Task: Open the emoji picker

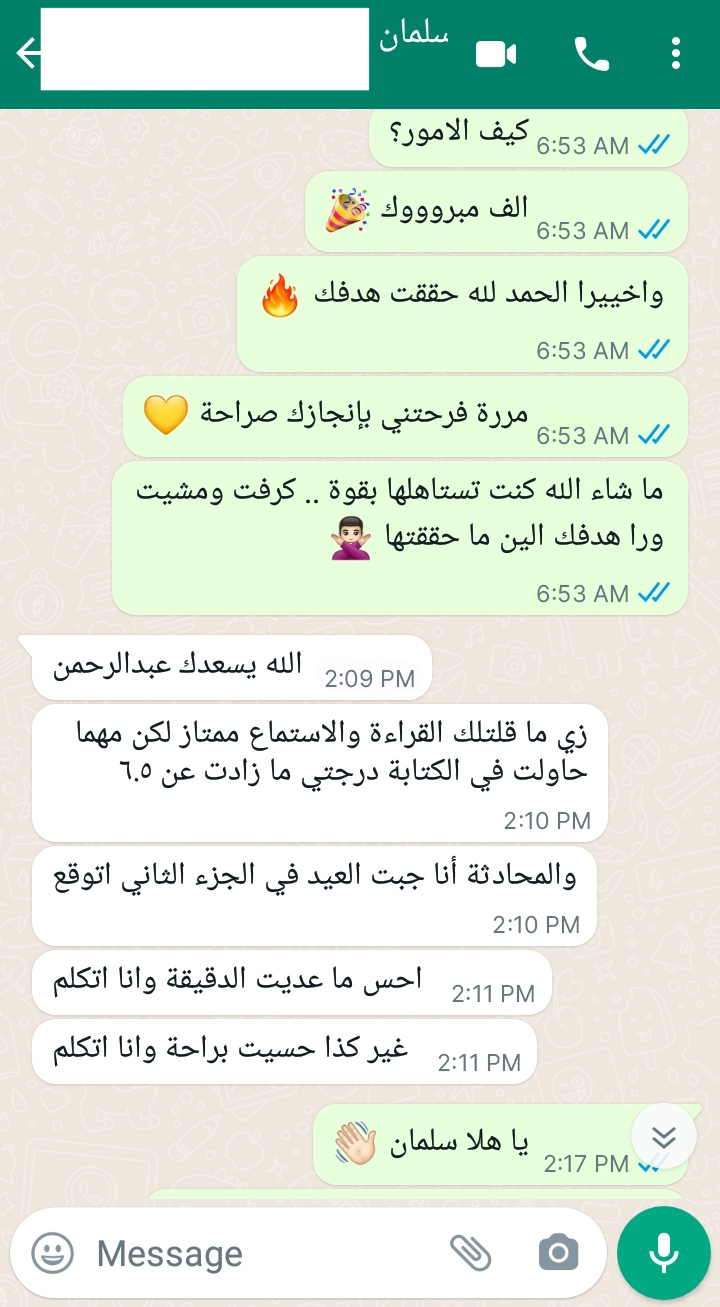Action: click(x=53, y=1253)
